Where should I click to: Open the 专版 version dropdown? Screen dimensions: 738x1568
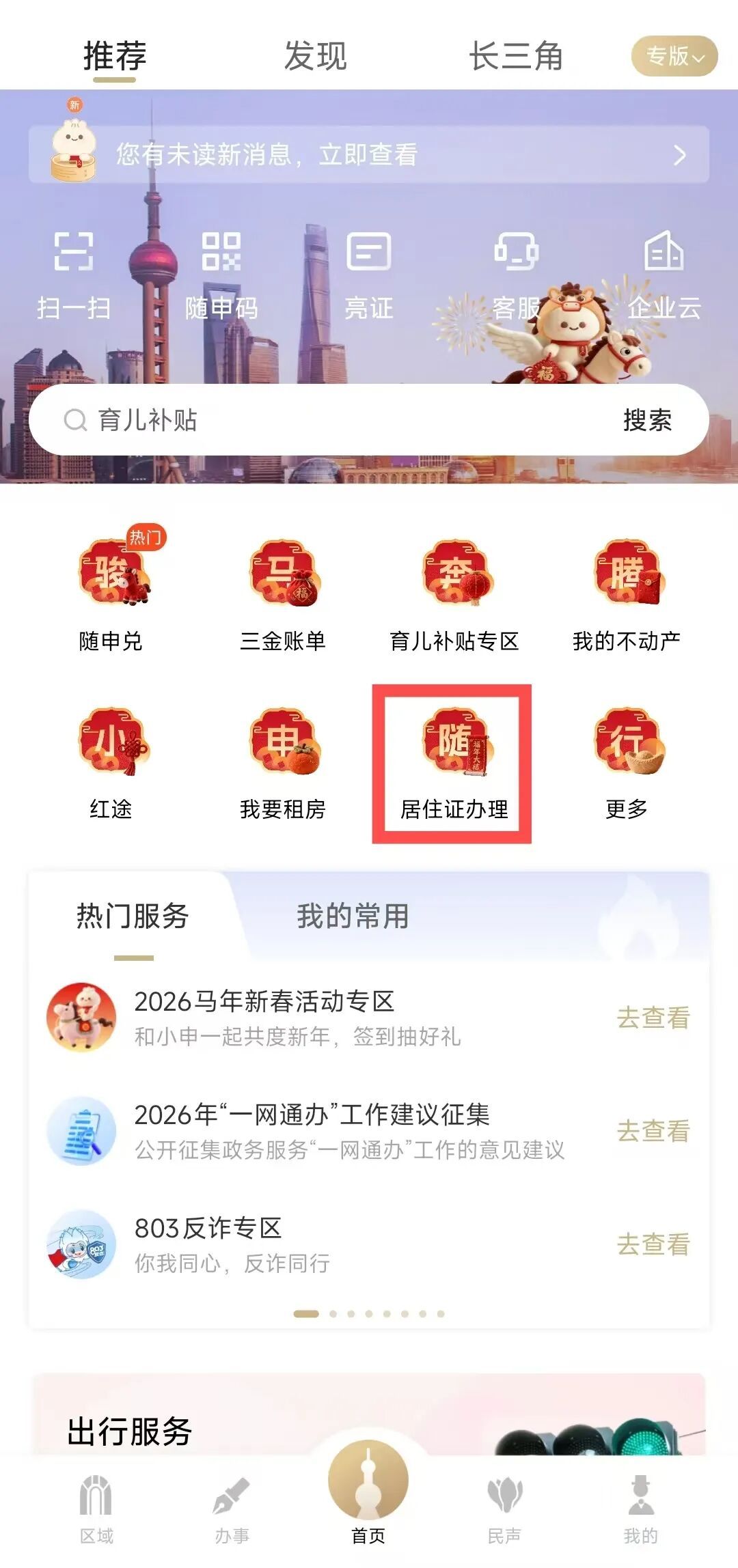click(x=674, y=56)
